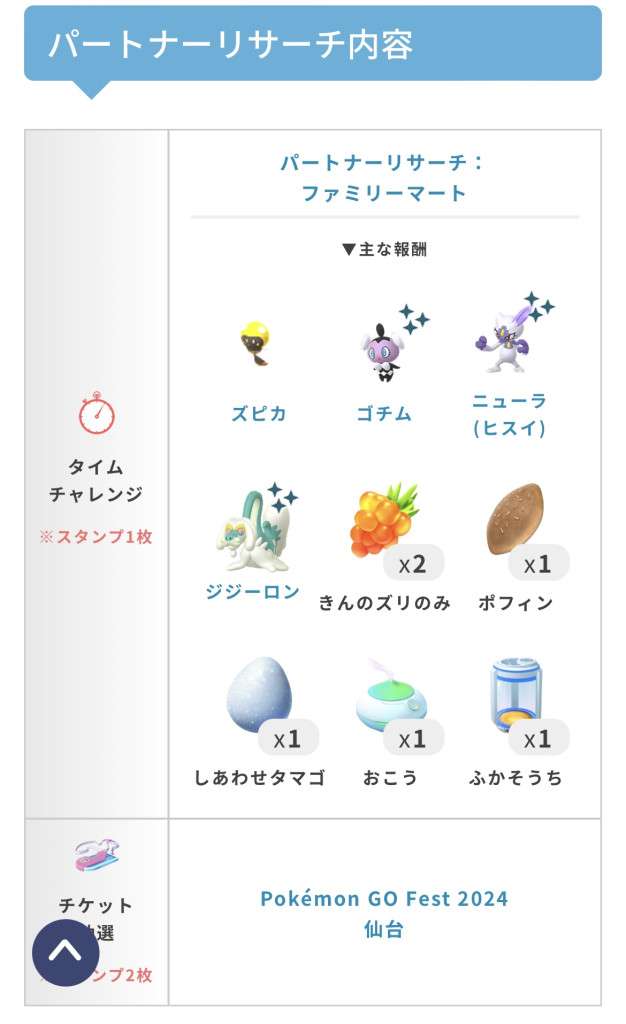View the ゴチム Pokémon link
This screenshot has width=626, height=1024.
[384, 413]
